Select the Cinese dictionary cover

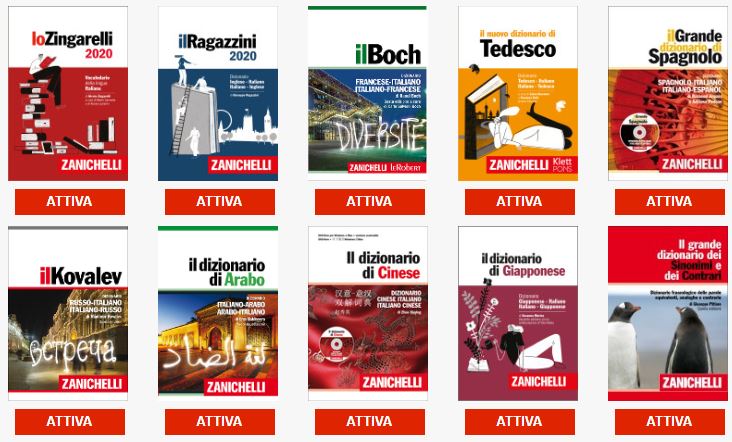tap(368, 313)
